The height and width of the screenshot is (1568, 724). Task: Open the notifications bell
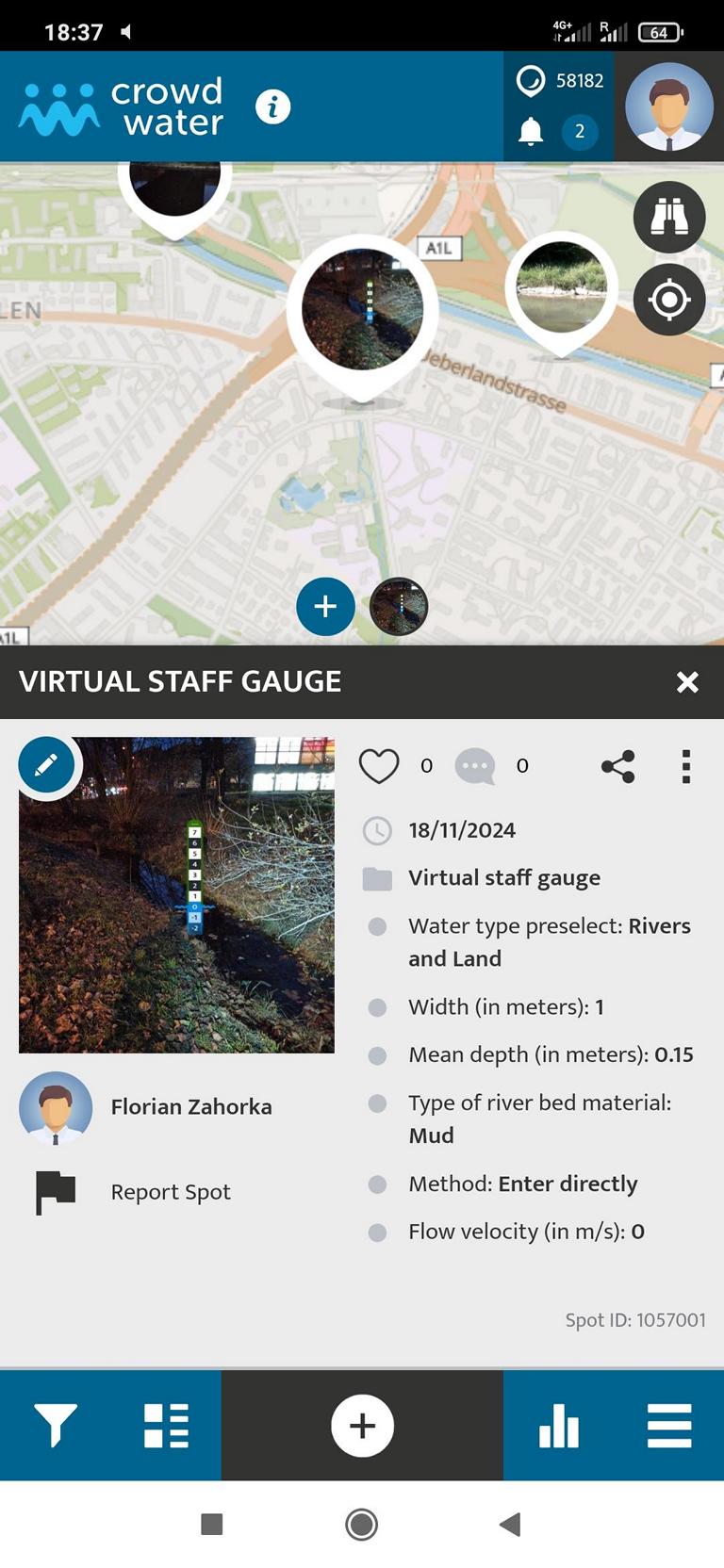(531, 131)
